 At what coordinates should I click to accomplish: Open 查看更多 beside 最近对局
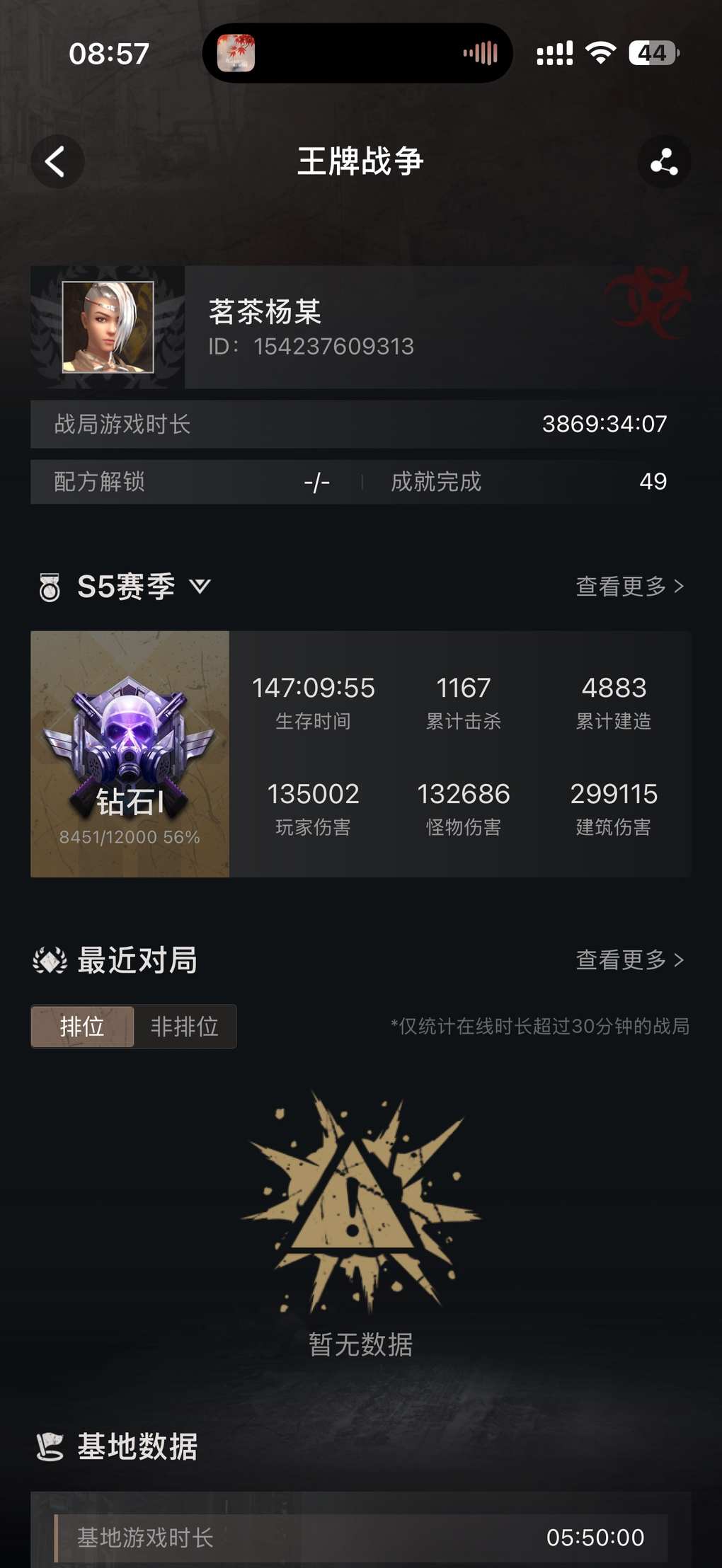coord(629,959)
